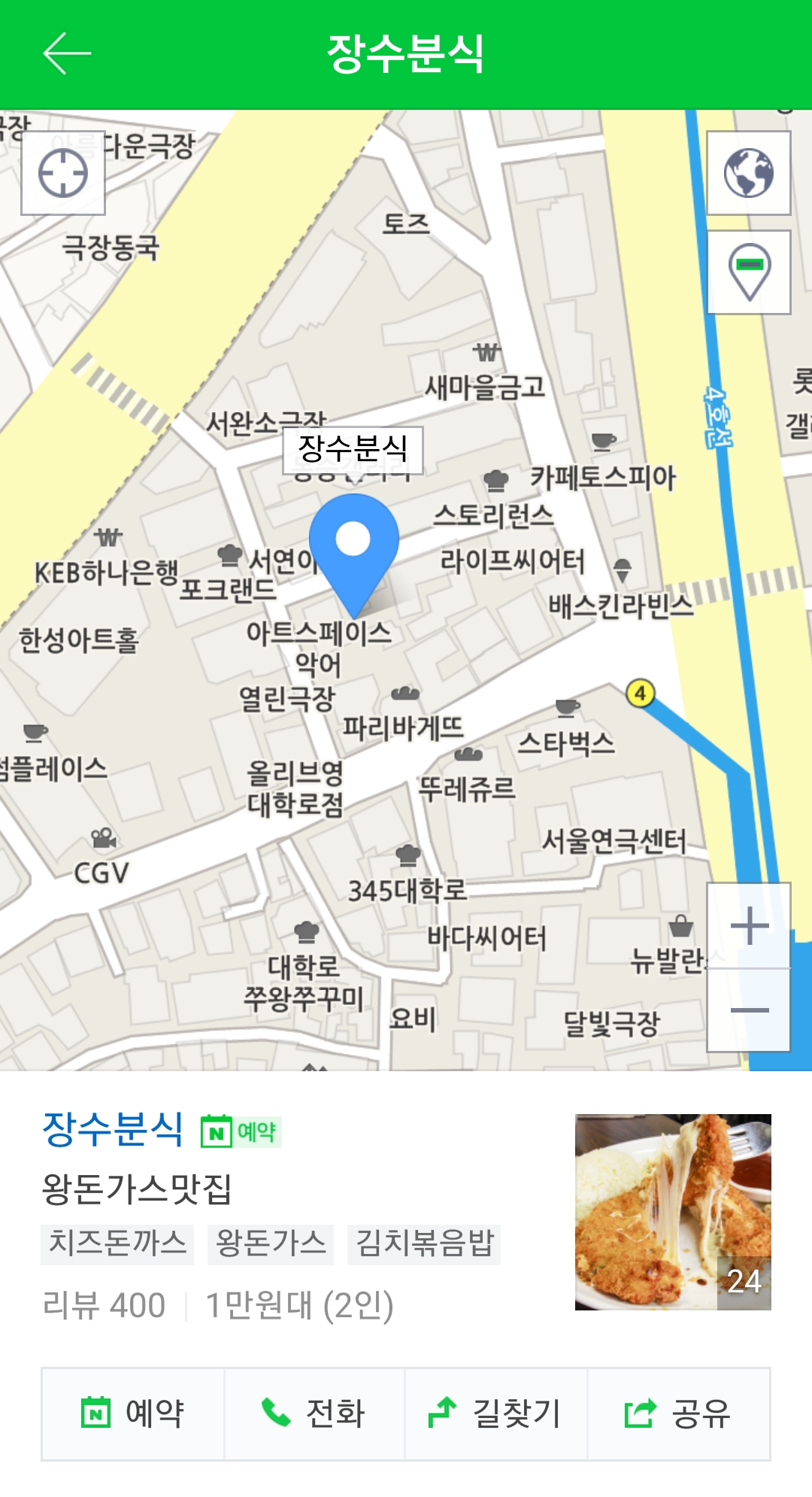Get directions with 길찾기
This screenshot has height=1497, width=812.
[495, 1413]
